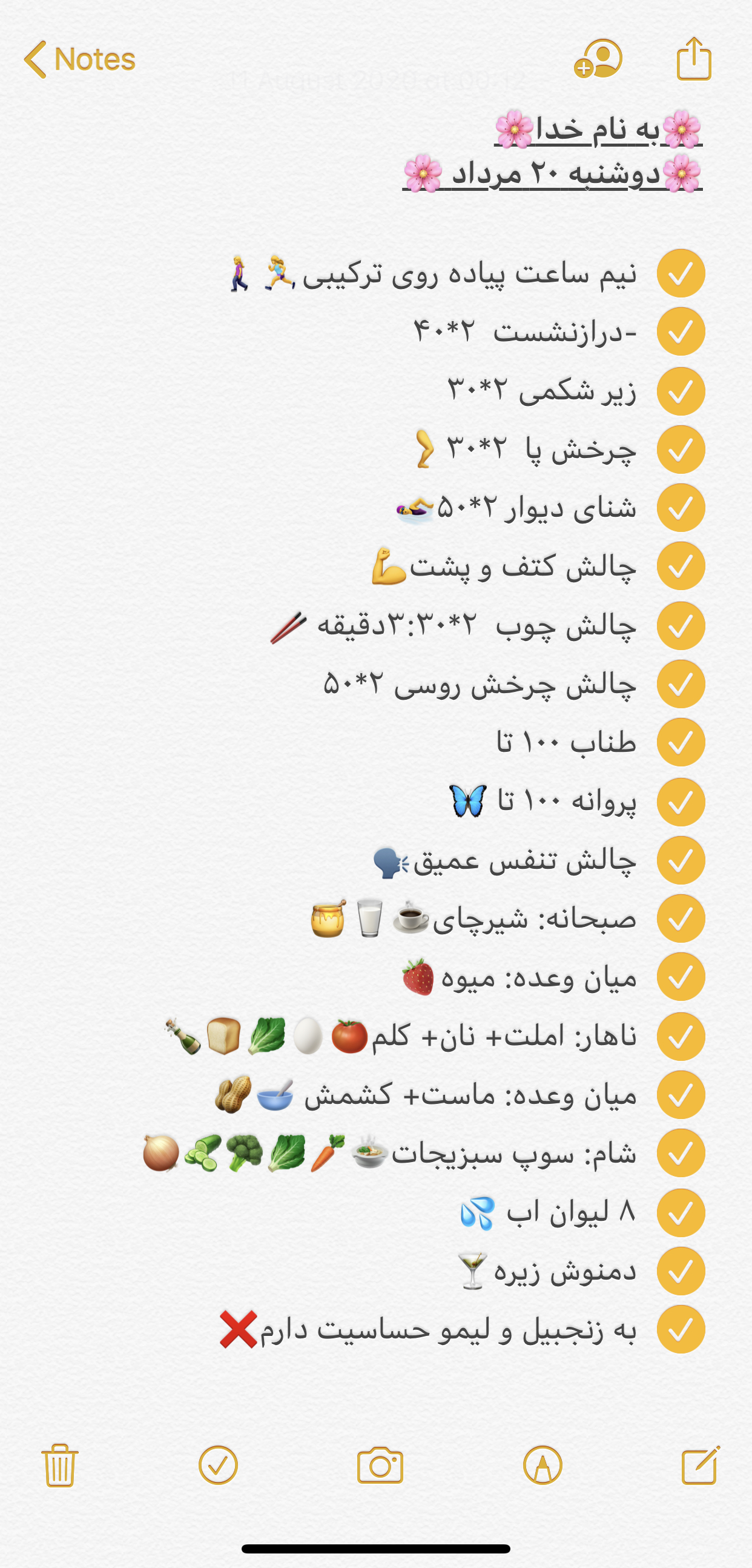Delete this note with the trash icon
This screenshot has height=1568, width=752.
[x=59, y=1465]
